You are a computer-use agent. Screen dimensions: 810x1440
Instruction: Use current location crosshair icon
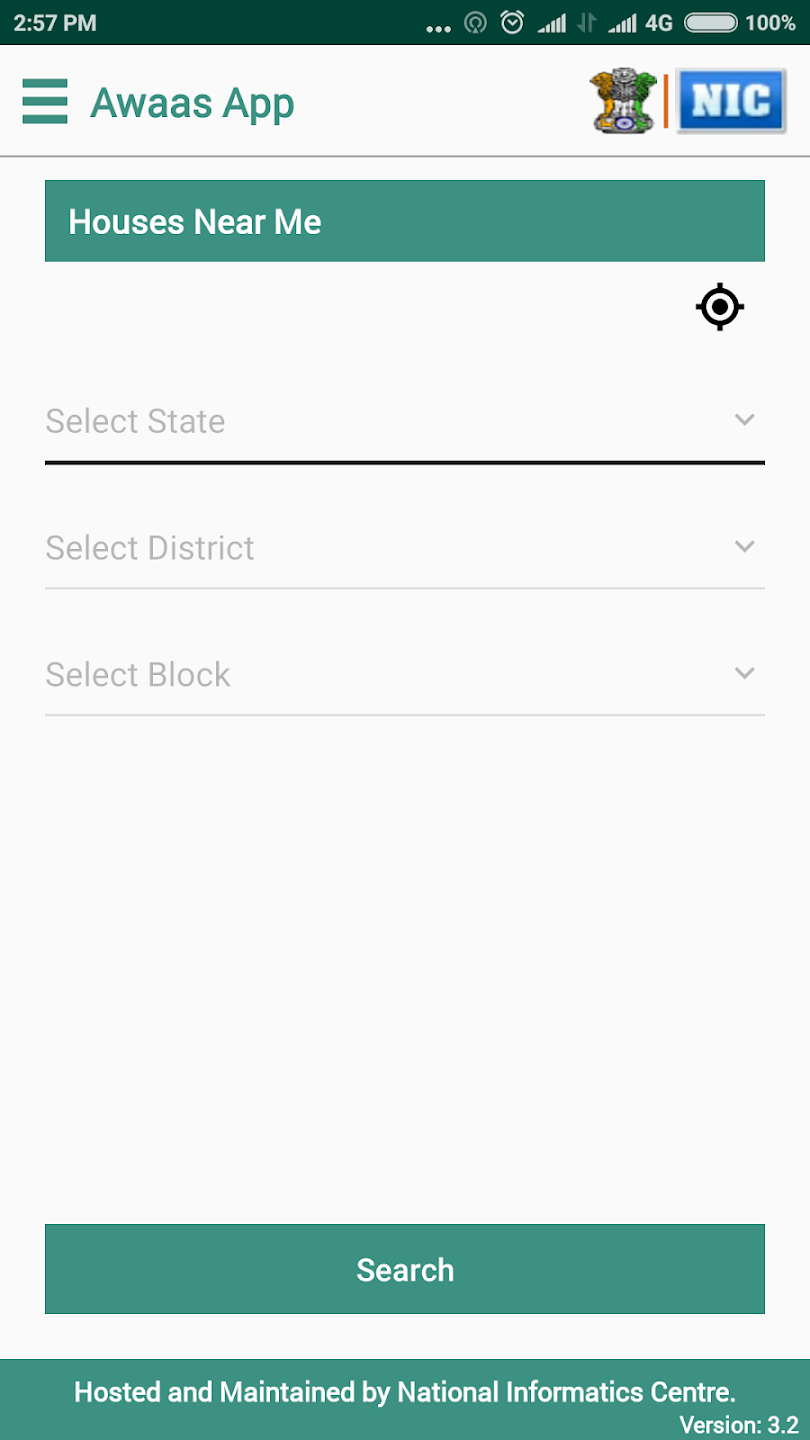pos(720,307)
